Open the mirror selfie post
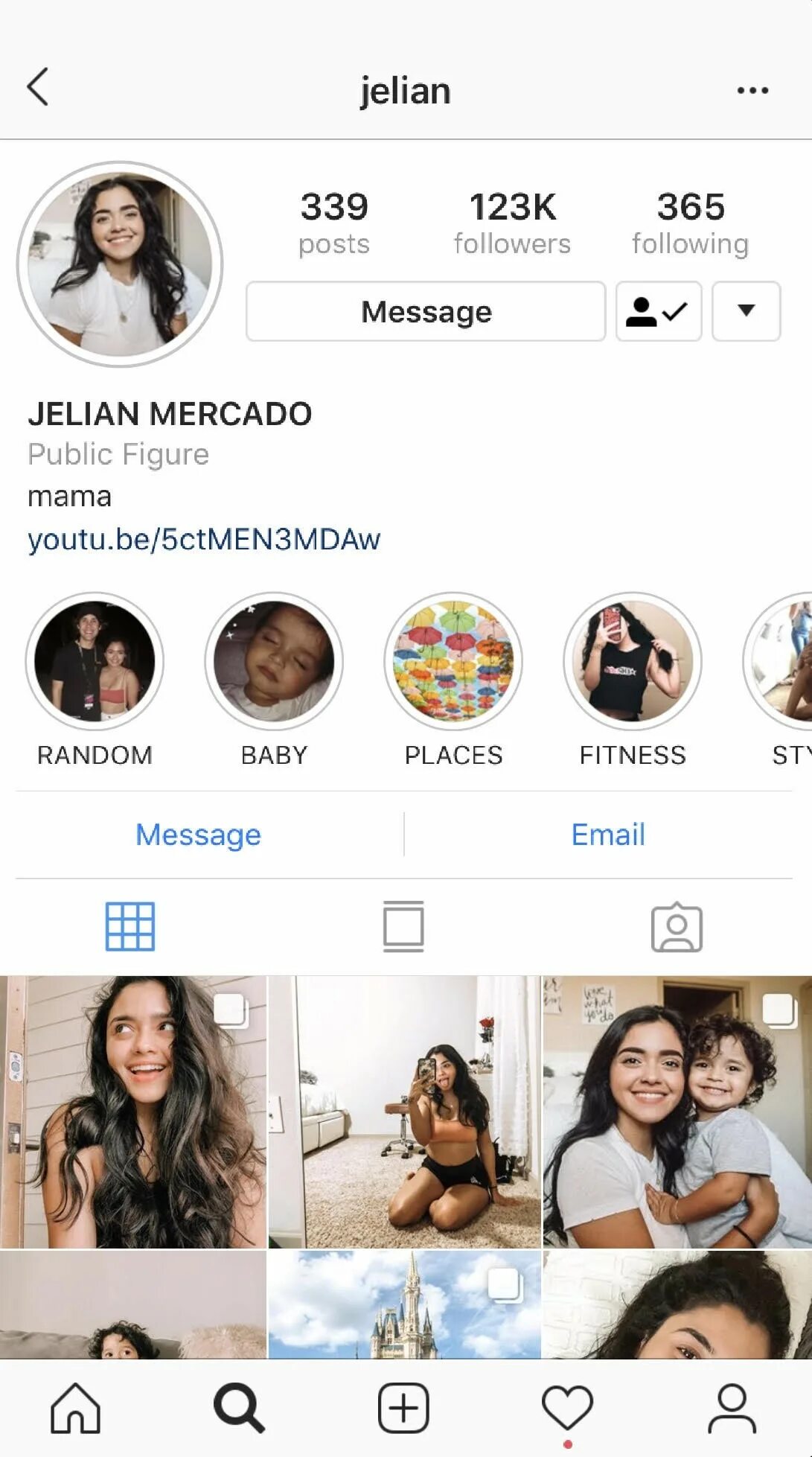812x1457 pixels. pos(404,1112)
